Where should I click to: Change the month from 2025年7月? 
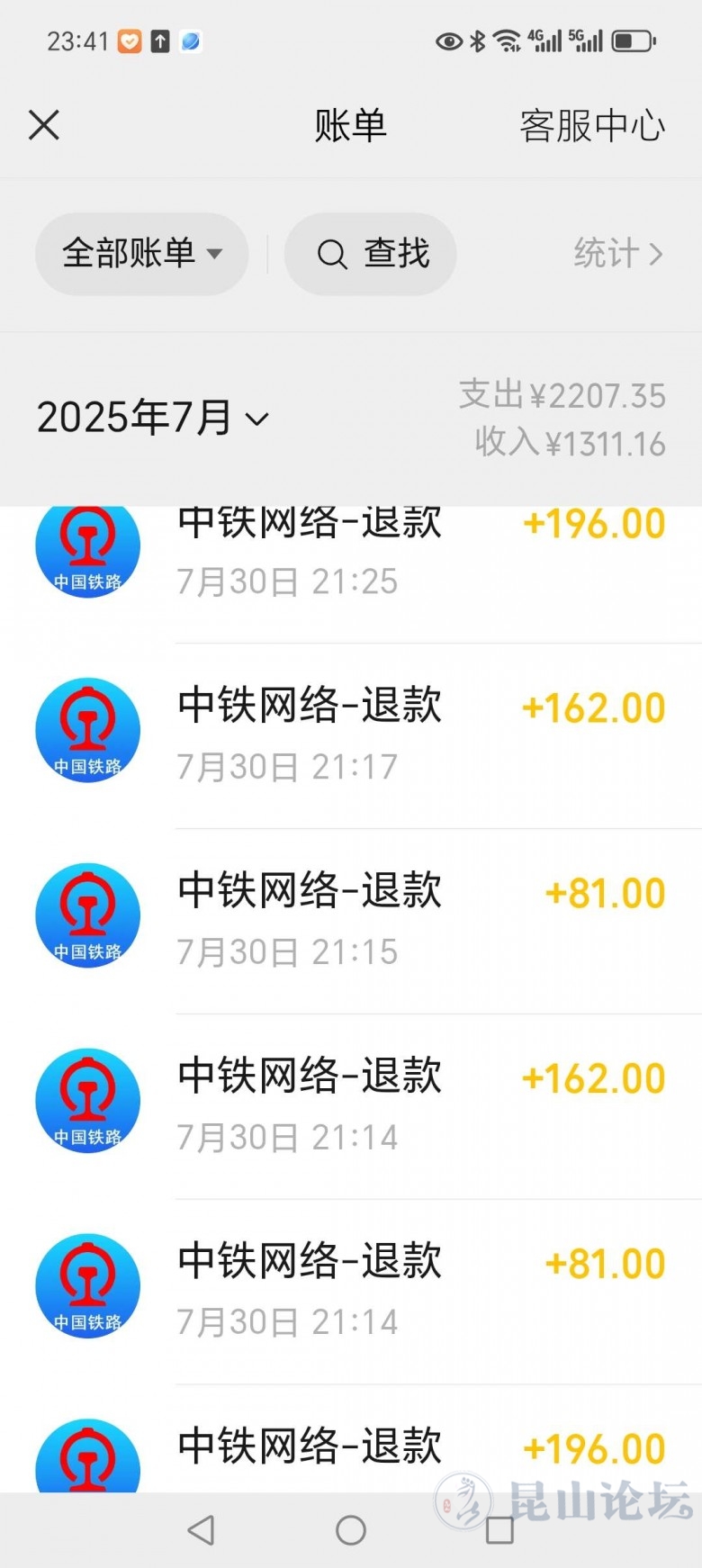153,419
